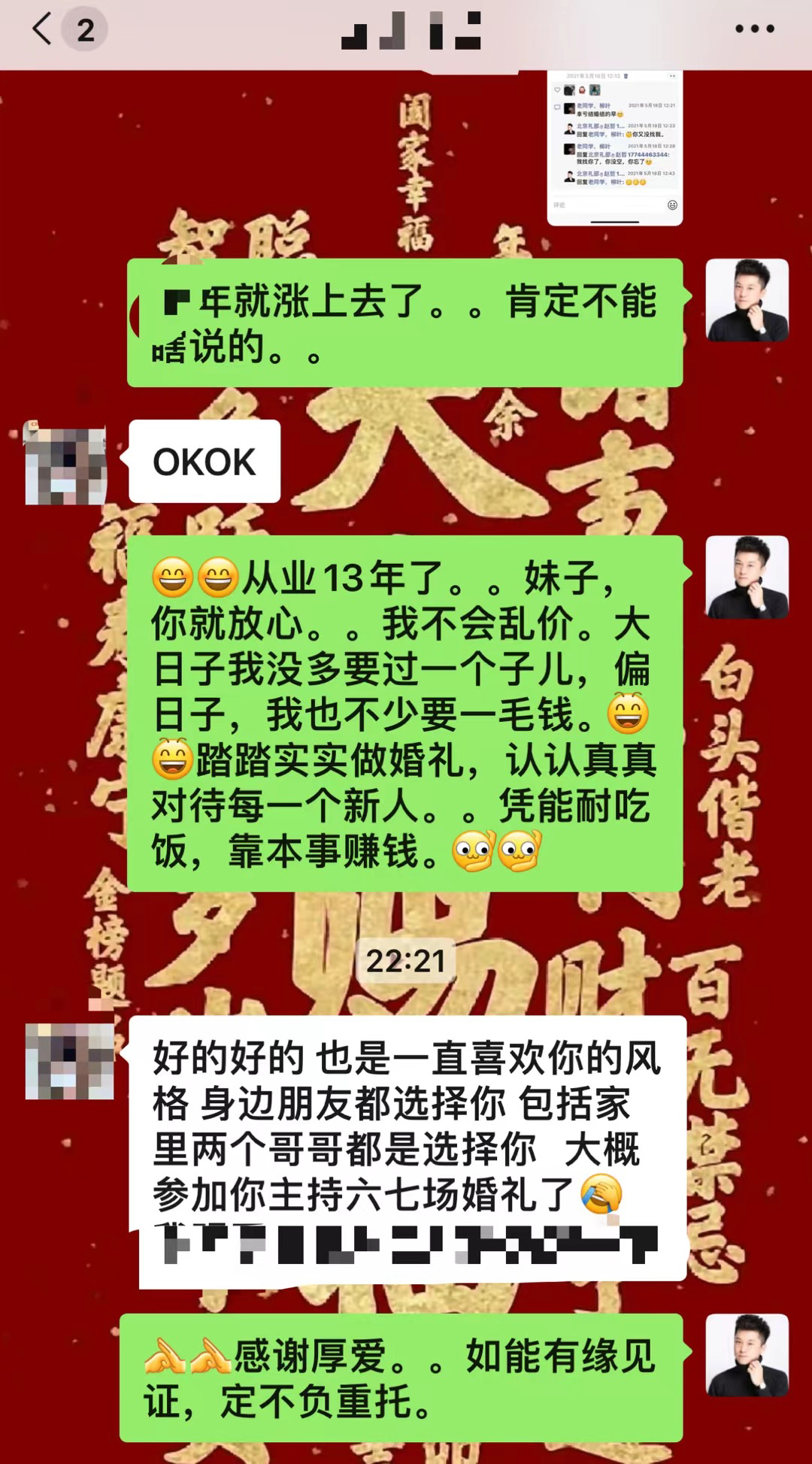Open contact avatar beside the 好的好的 message
Image resolution: width=812 pixels, height=1464 pixels.
69,1060
